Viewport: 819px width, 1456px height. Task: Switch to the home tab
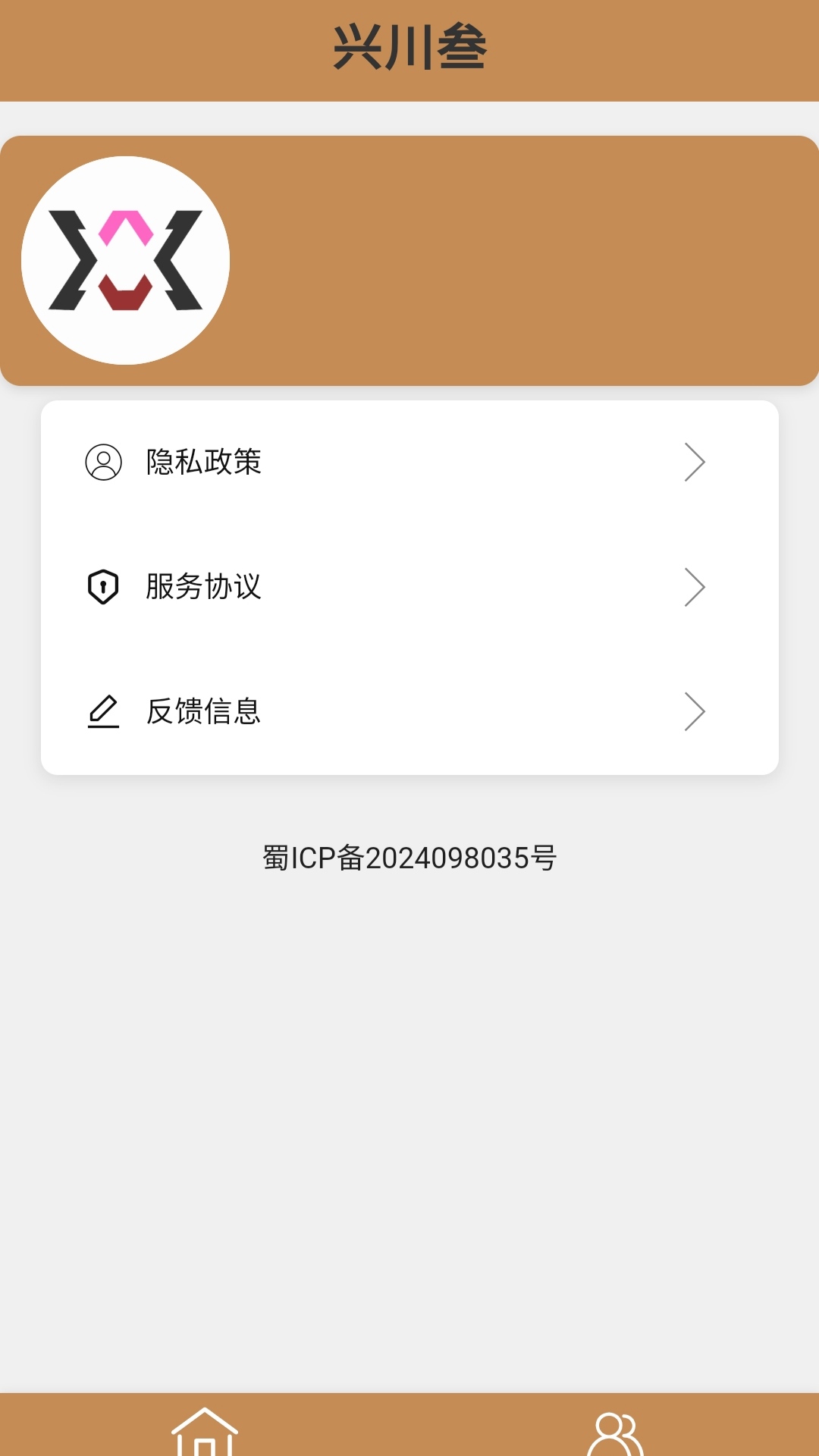205,1432
